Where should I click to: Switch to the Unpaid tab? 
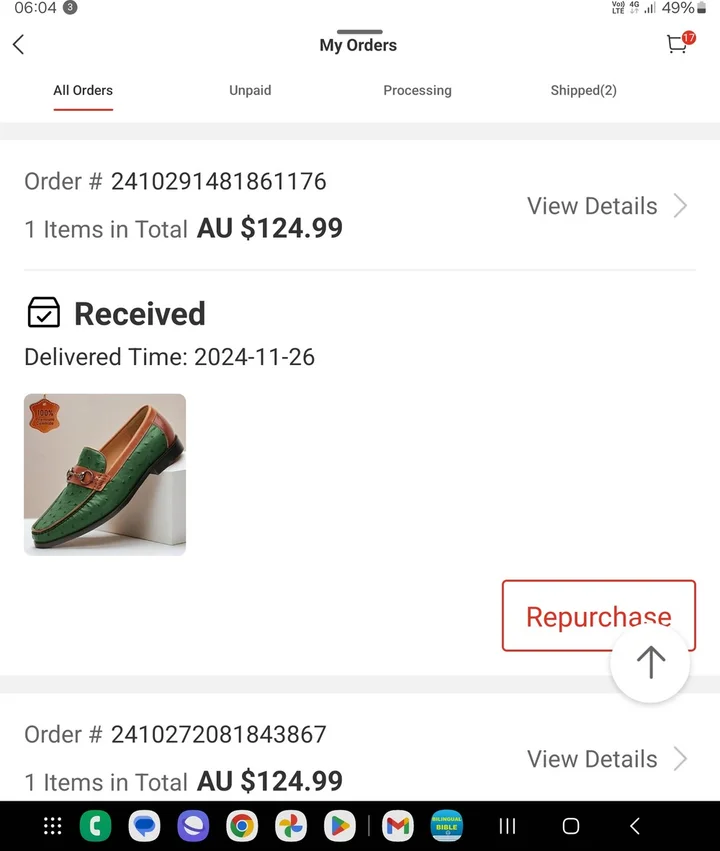click(249, 90)
